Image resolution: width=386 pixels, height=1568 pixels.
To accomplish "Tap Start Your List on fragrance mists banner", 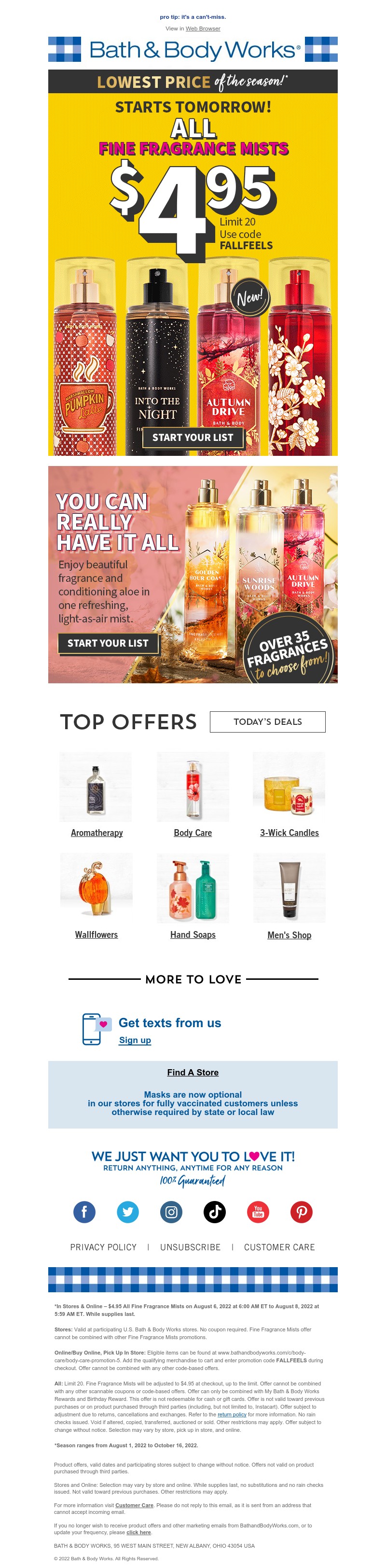I will (192, 437).
